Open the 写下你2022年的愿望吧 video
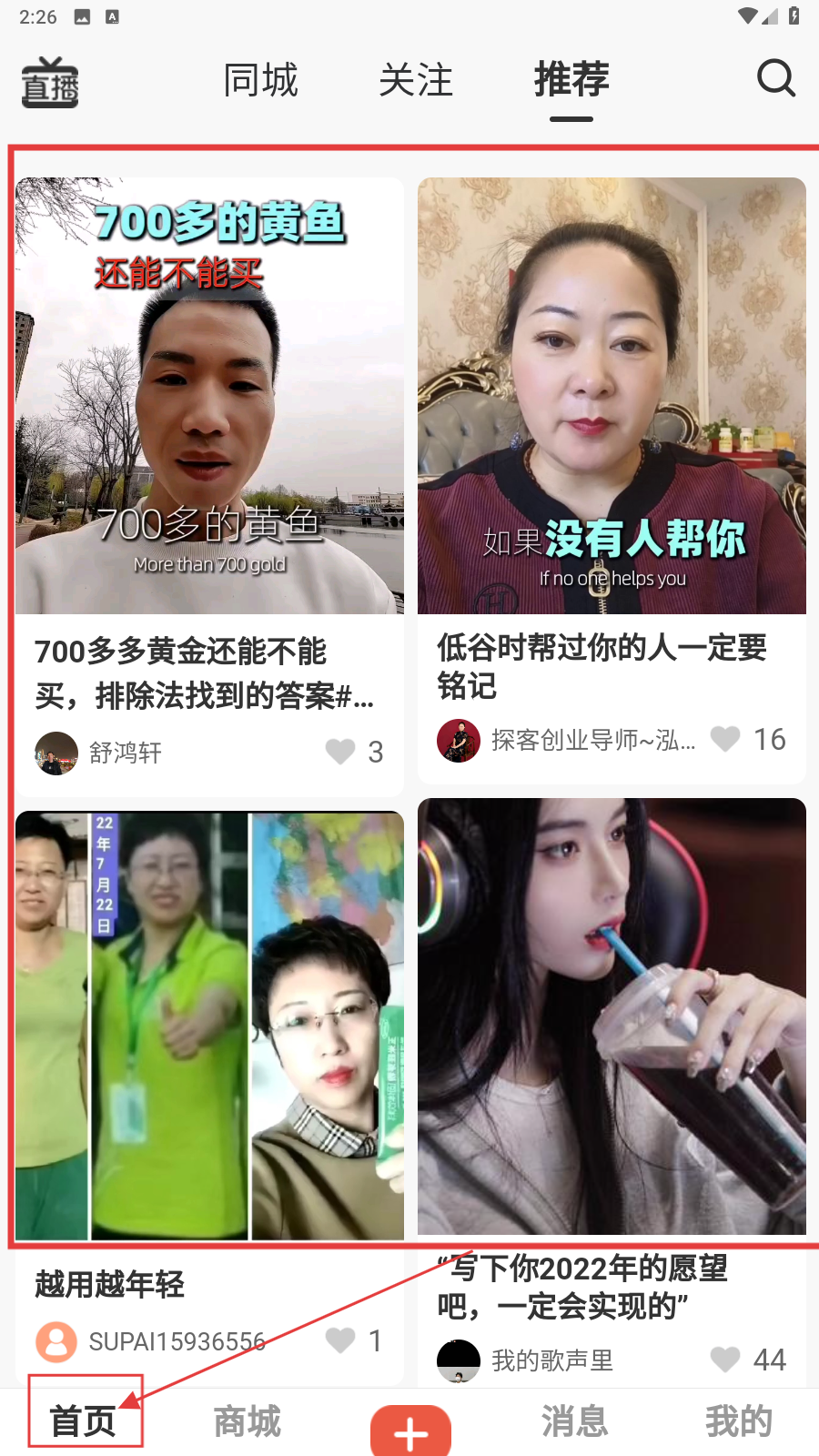819x1456 pixels. 612,1016
